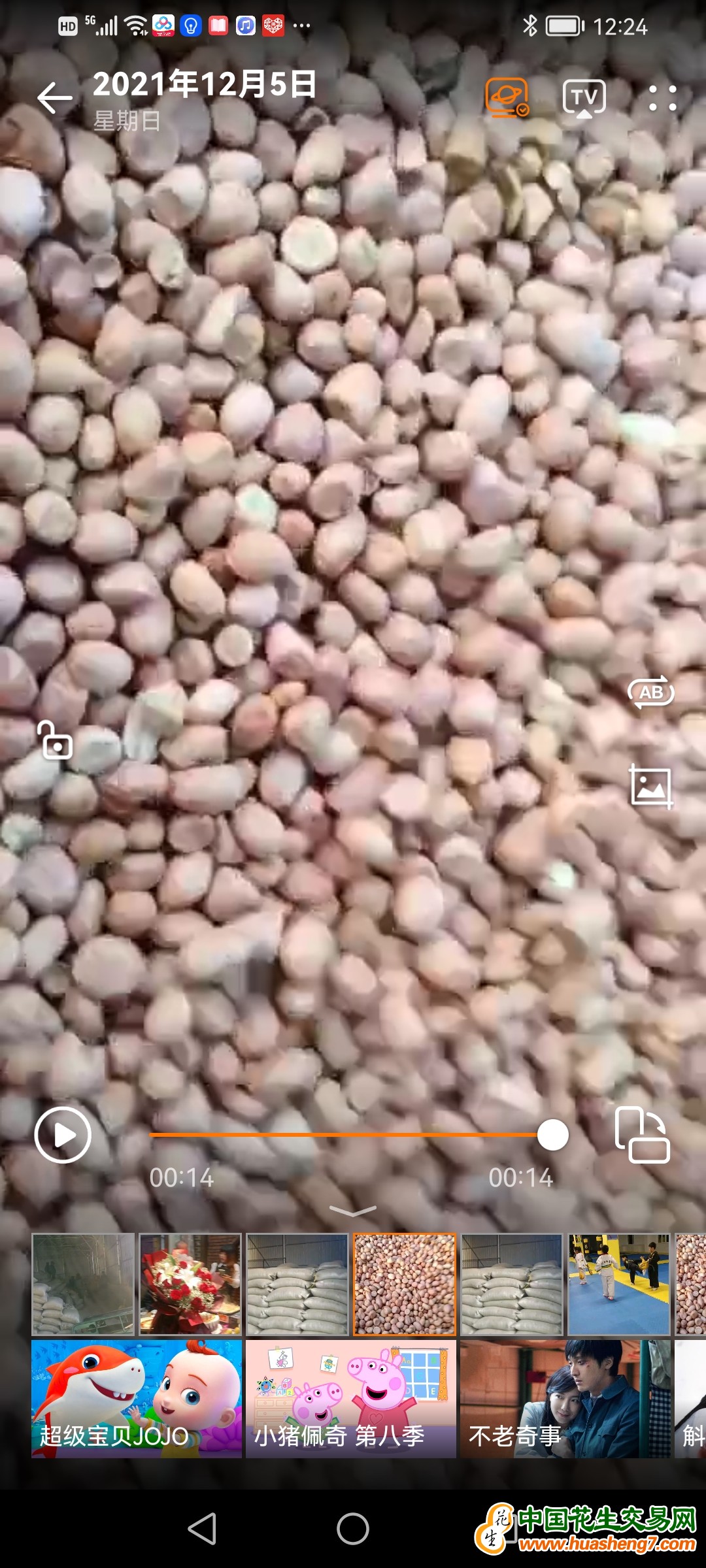
Task: Open the 不老奇事 recommendation
Action: coord(565,1398)
